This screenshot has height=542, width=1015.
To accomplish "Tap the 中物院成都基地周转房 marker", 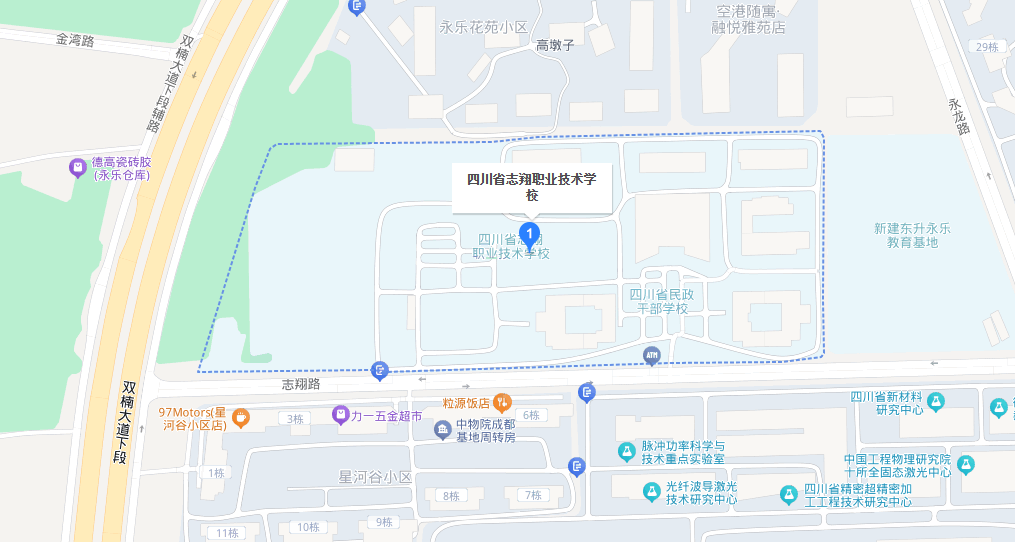I will pyautogui.click(x=442, y=430).
